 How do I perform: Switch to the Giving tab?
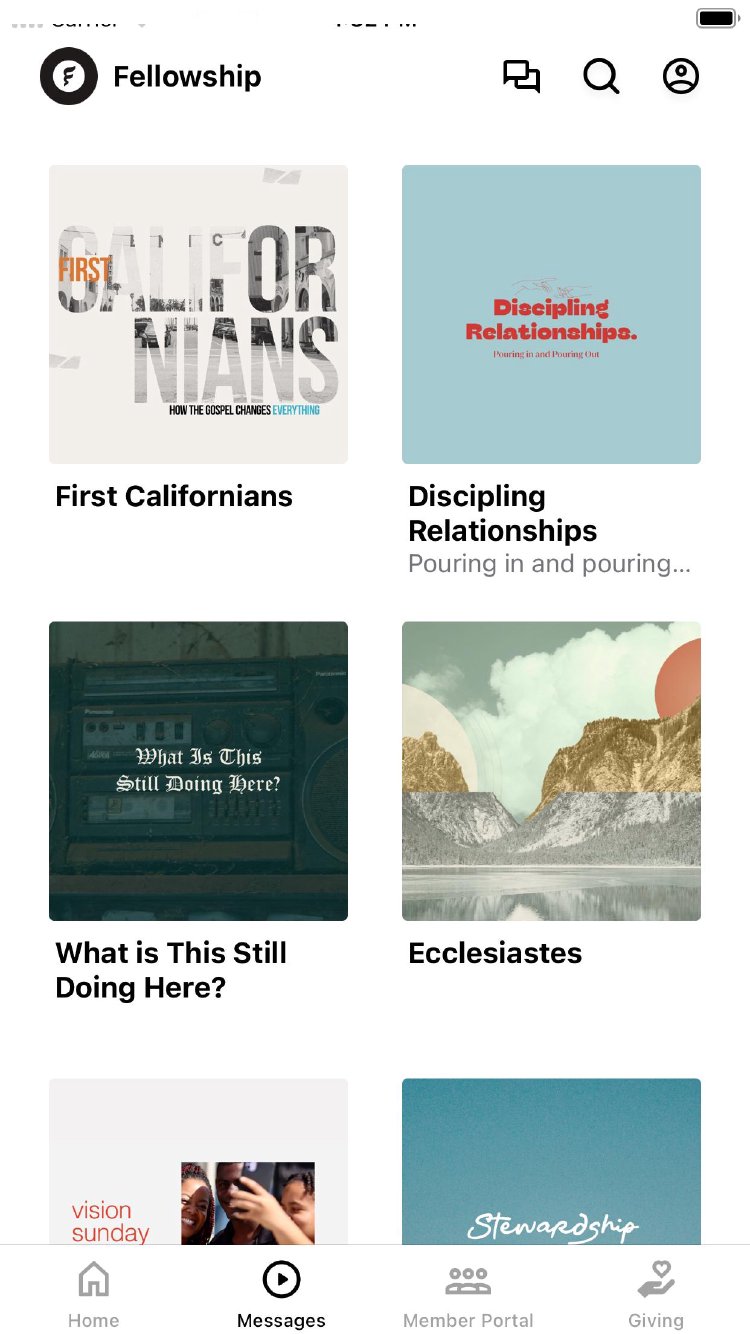pos(656,1293)
